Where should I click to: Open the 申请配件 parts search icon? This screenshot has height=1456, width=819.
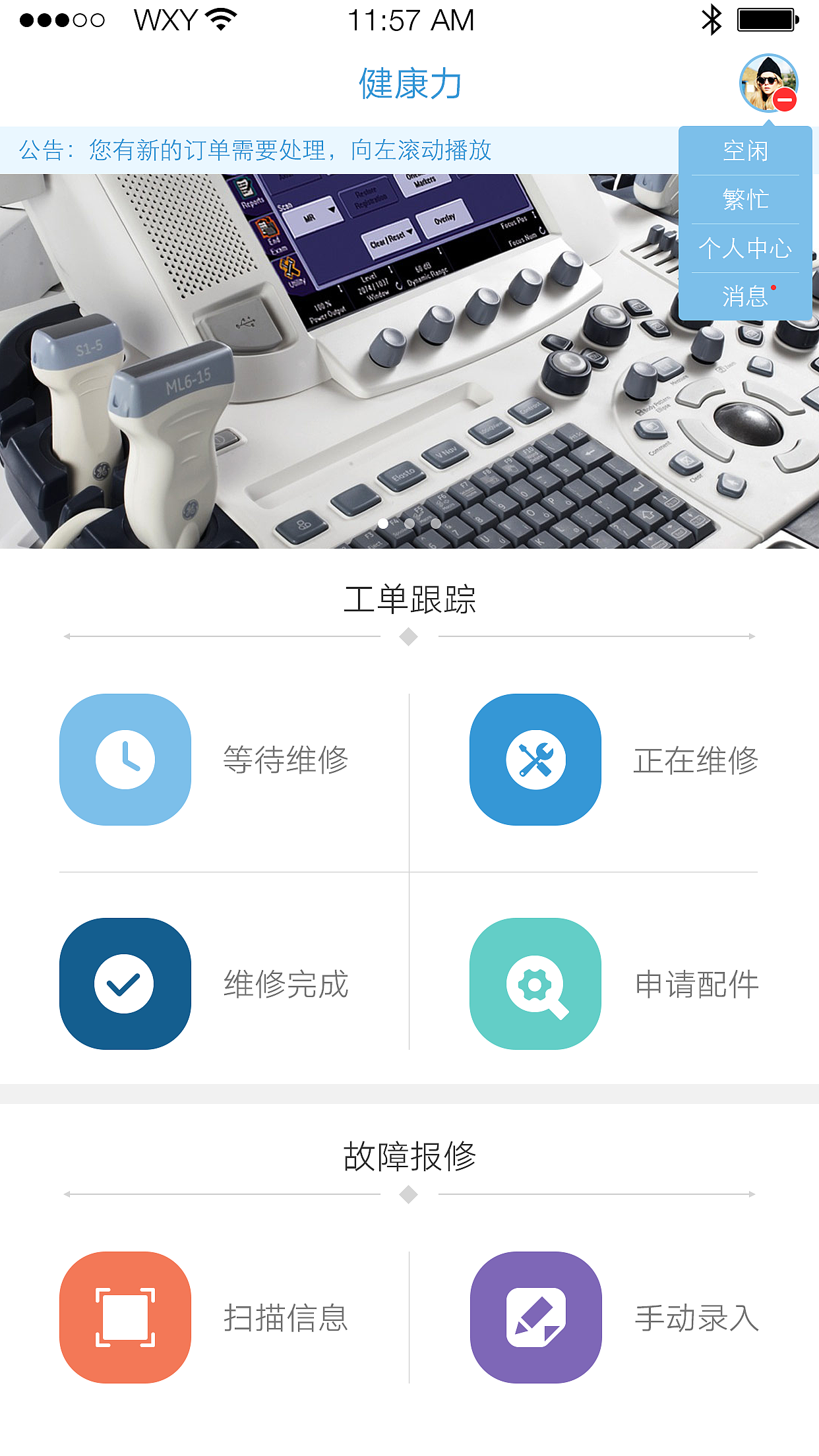point(534,983)
